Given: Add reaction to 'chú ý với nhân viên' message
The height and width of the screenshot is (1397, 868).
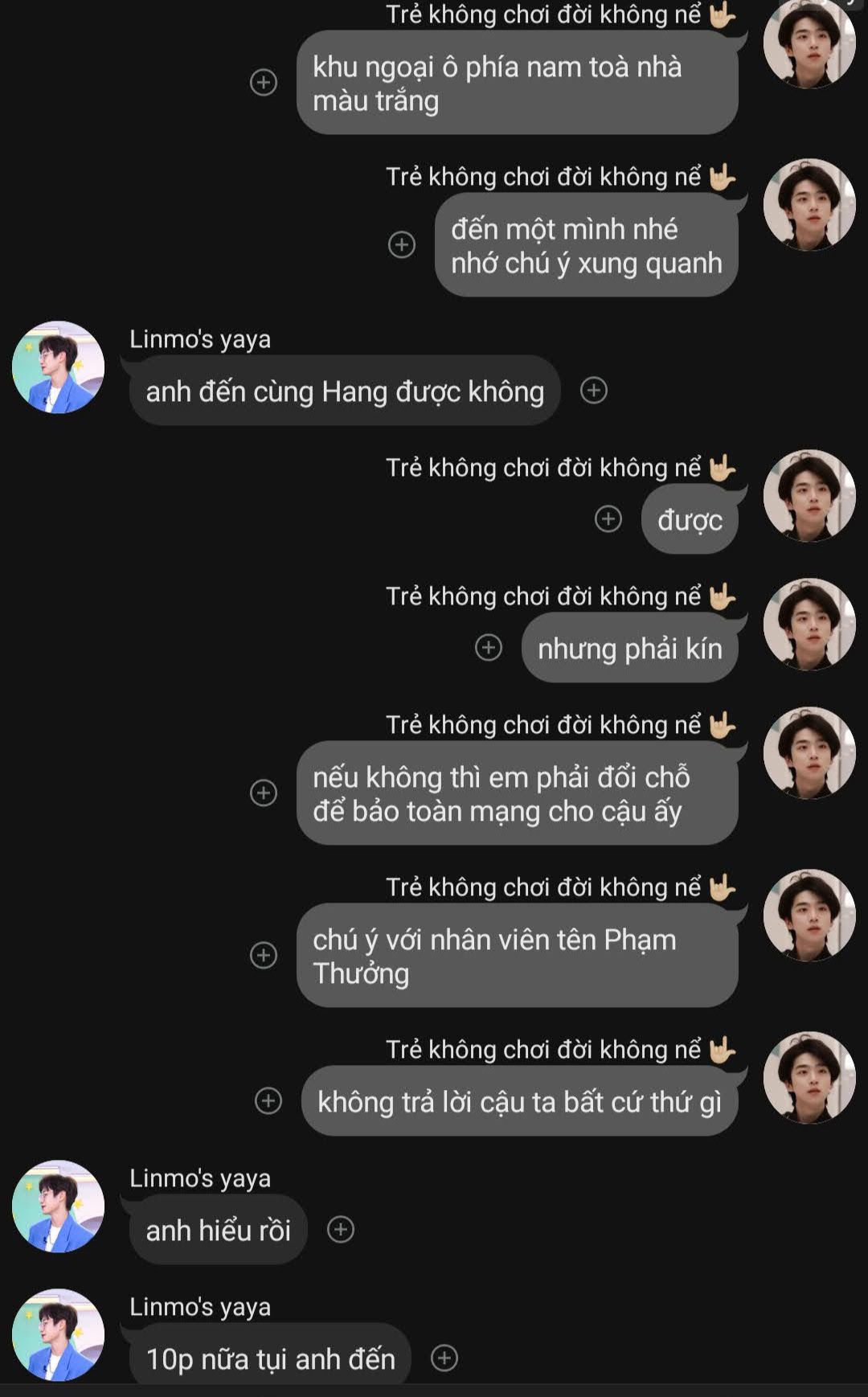Looking at the screenshot, I should [x=264, y=955].
